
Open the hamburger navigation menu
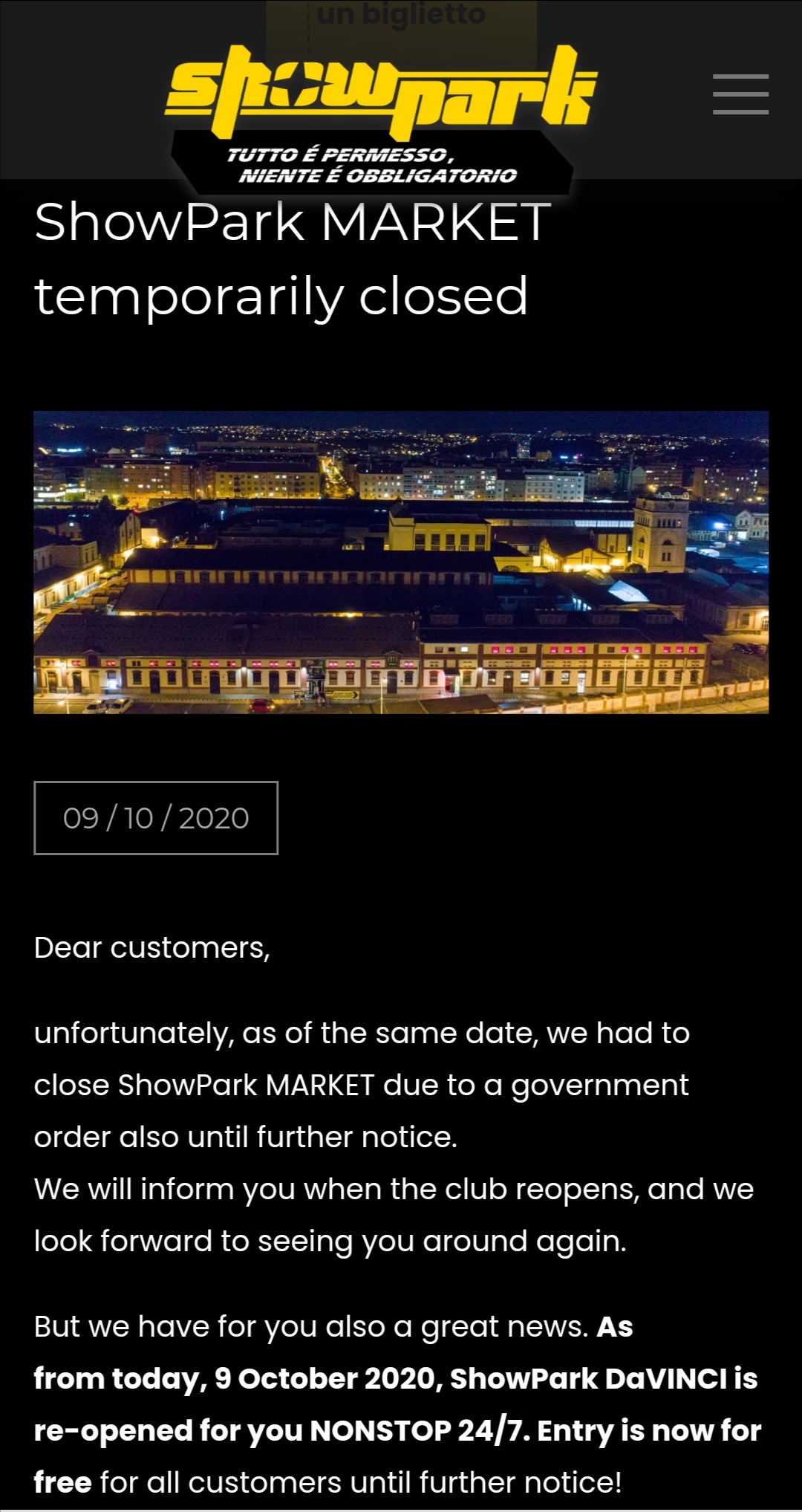point(740,94)
